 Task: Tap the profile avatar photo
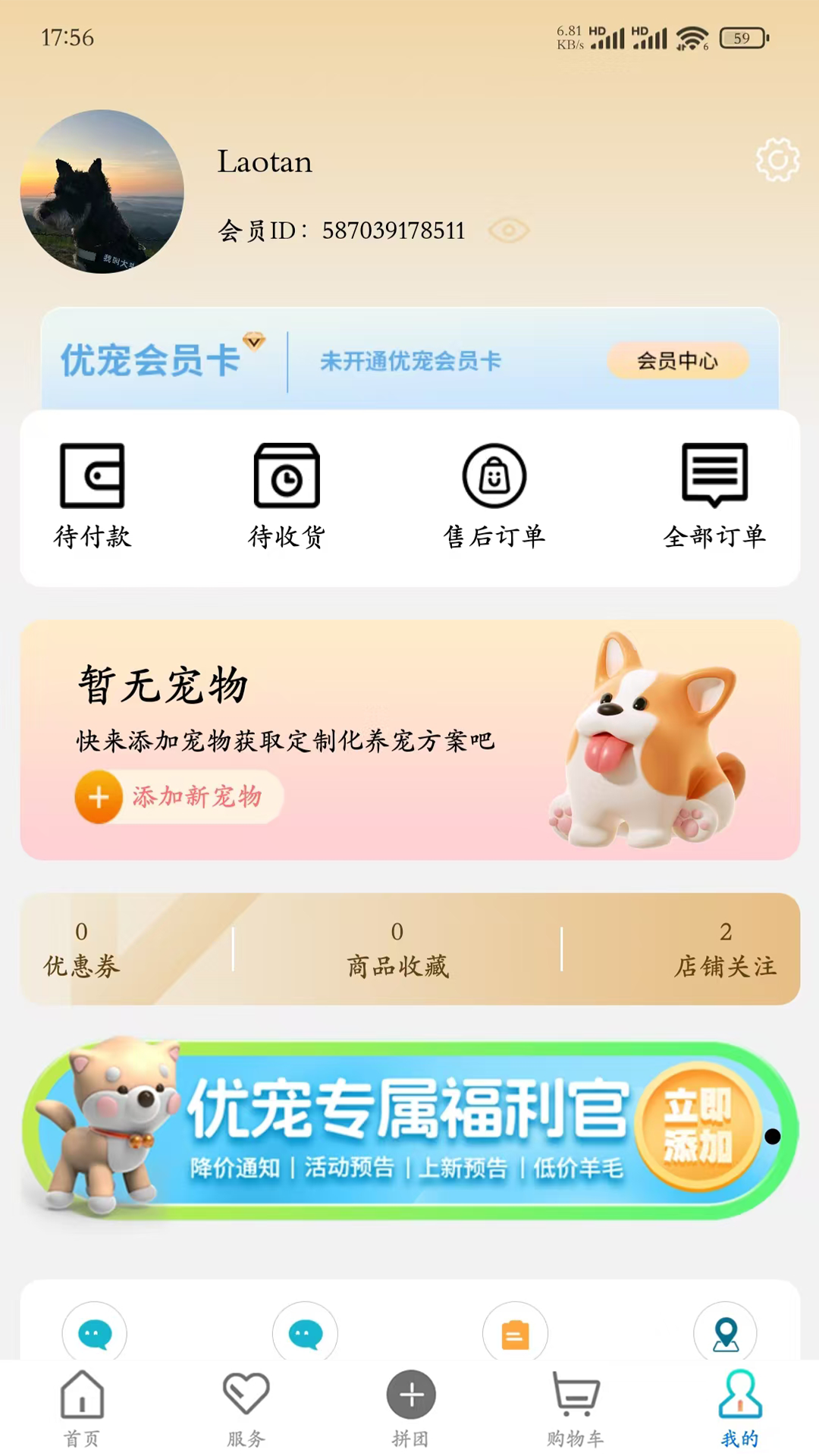click(102, 192)
